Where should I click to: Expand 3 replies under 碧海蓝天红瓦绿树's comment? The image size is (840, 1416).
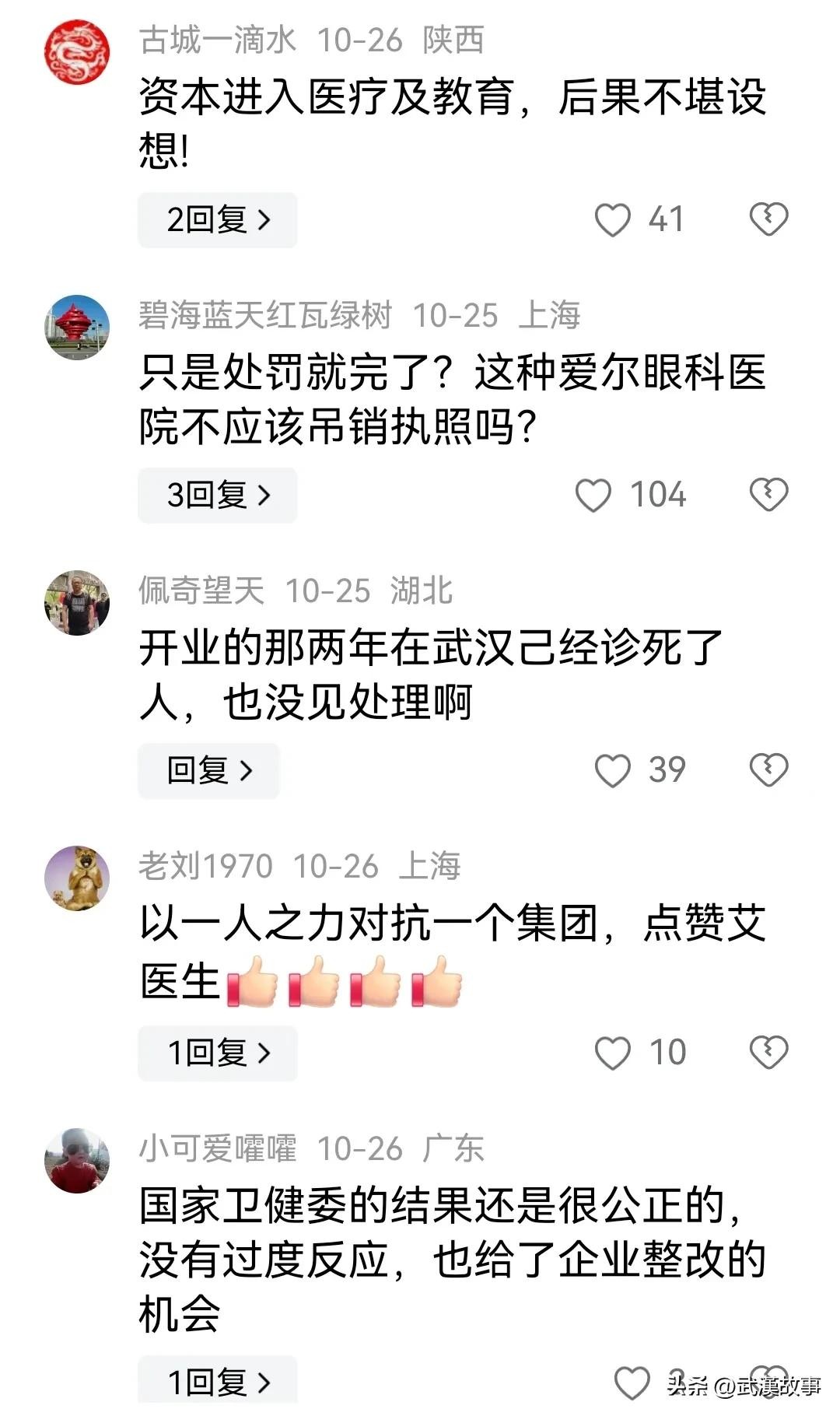coord(217,495)
